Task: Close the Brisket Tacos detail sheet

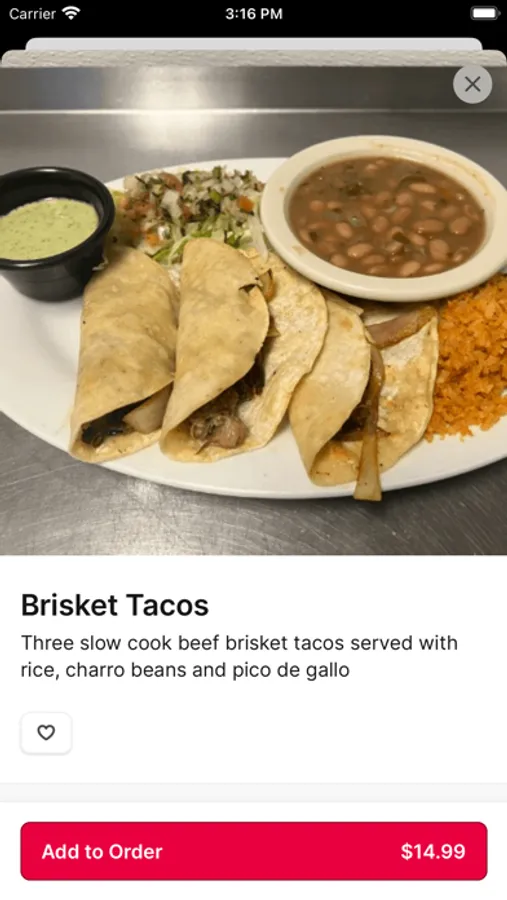Action: 472,84
